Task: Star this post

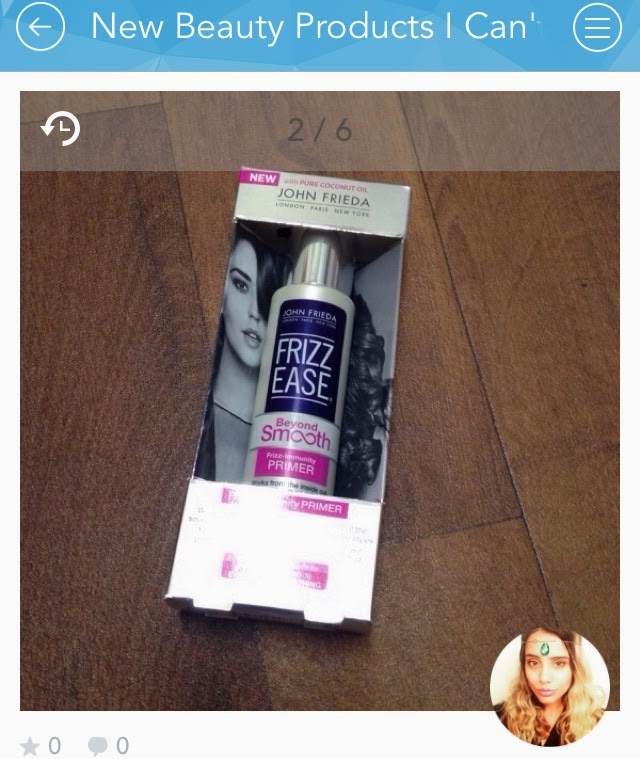Action: 31,745
